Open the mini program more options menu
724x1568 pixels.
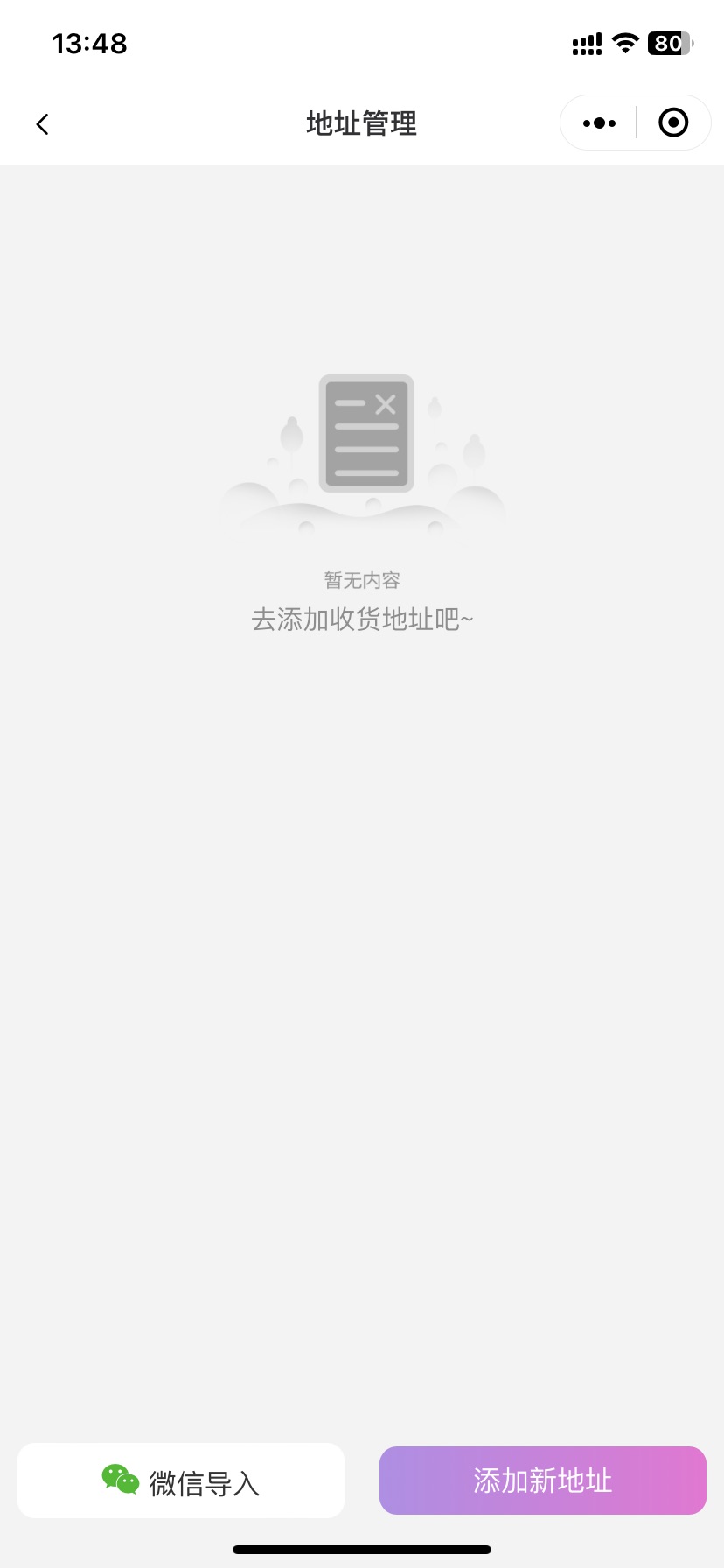click(x=599, y=123)
